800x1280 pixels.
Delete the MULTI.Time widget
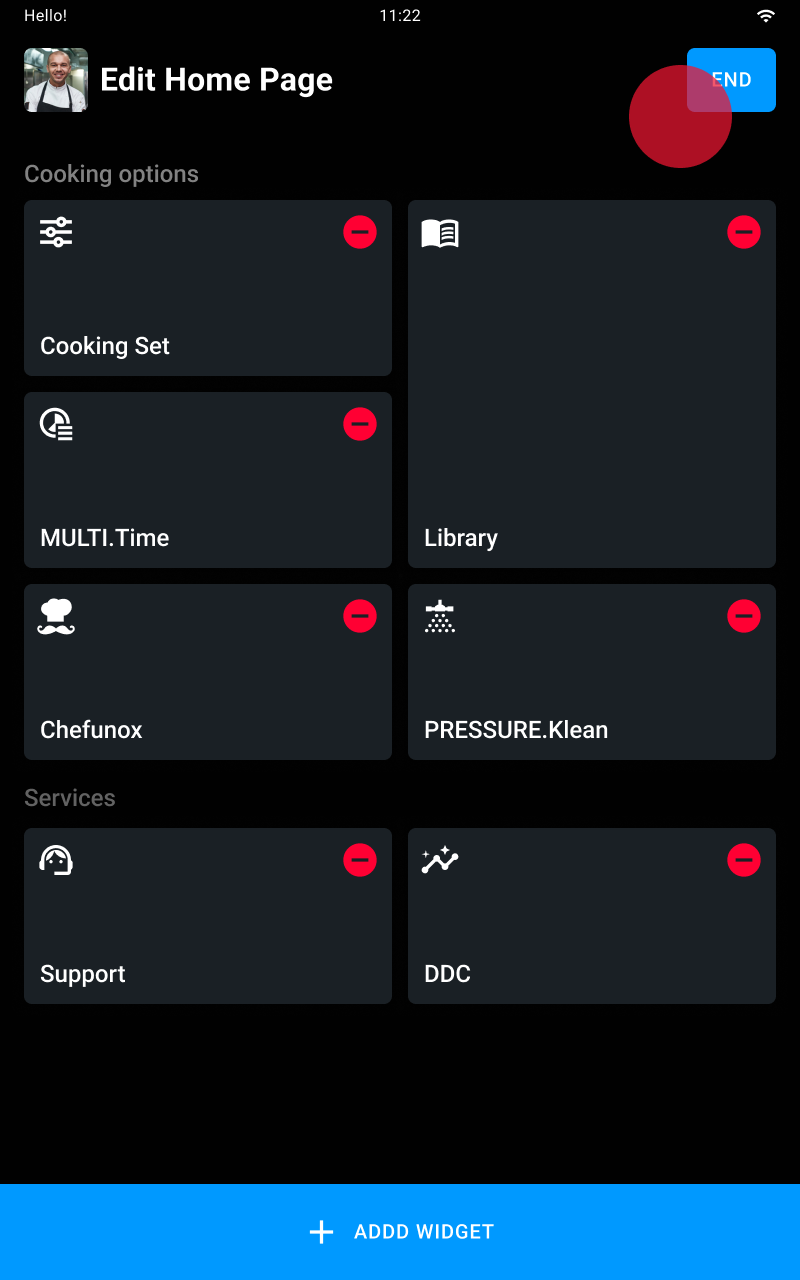[360, 424]
